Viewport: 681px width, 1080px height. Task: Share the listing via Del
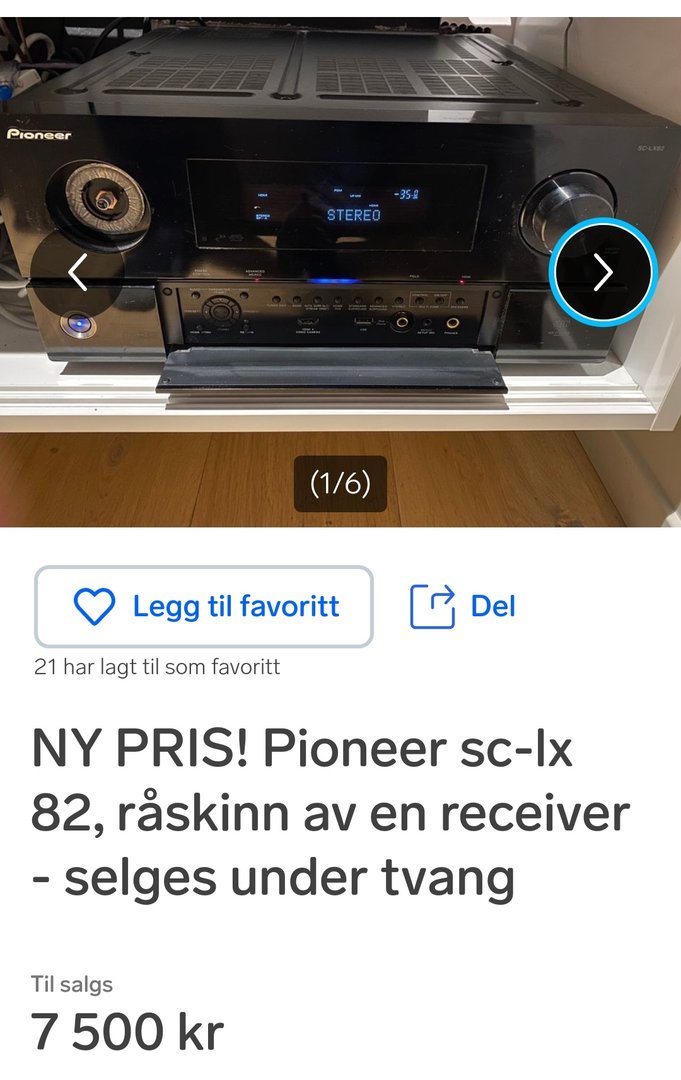coord(463,606)
